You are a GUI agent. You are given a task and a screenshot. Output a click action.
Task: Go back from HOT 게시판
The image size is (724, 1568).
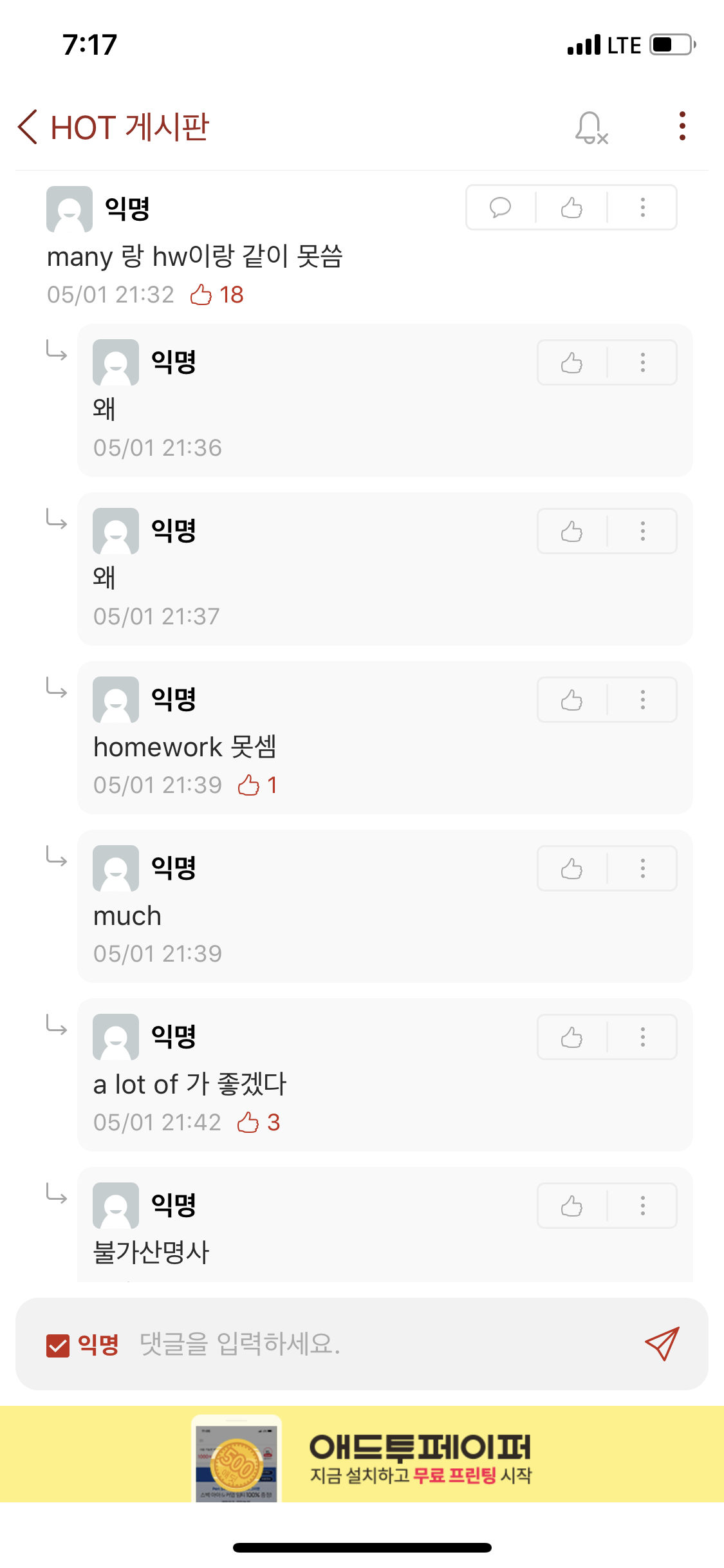(x=28, y=126)
